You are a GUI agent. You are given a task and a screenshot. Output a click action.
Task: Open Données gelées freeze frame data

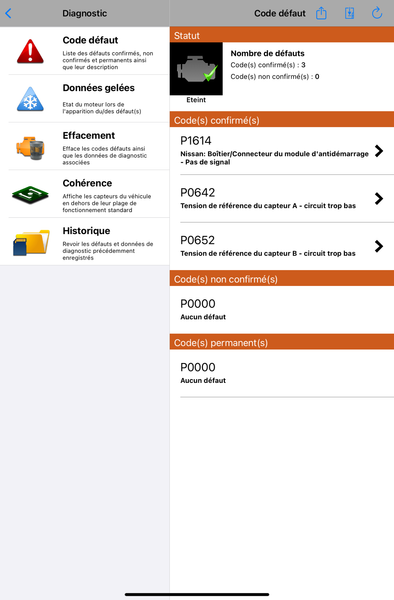[85, 99]
